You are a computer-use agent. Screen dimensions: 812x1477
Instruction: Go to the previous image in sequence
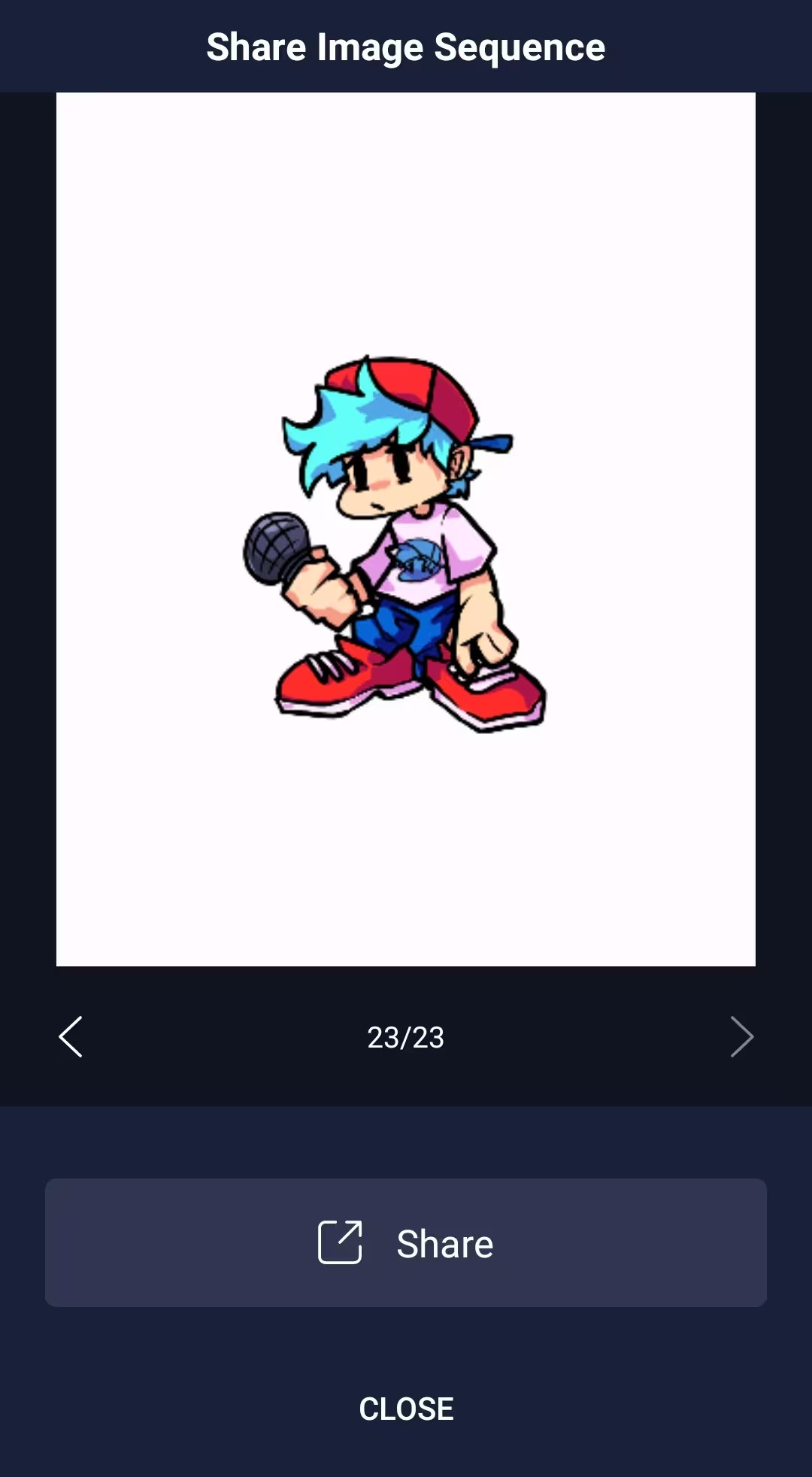(x=71, y=1037)
